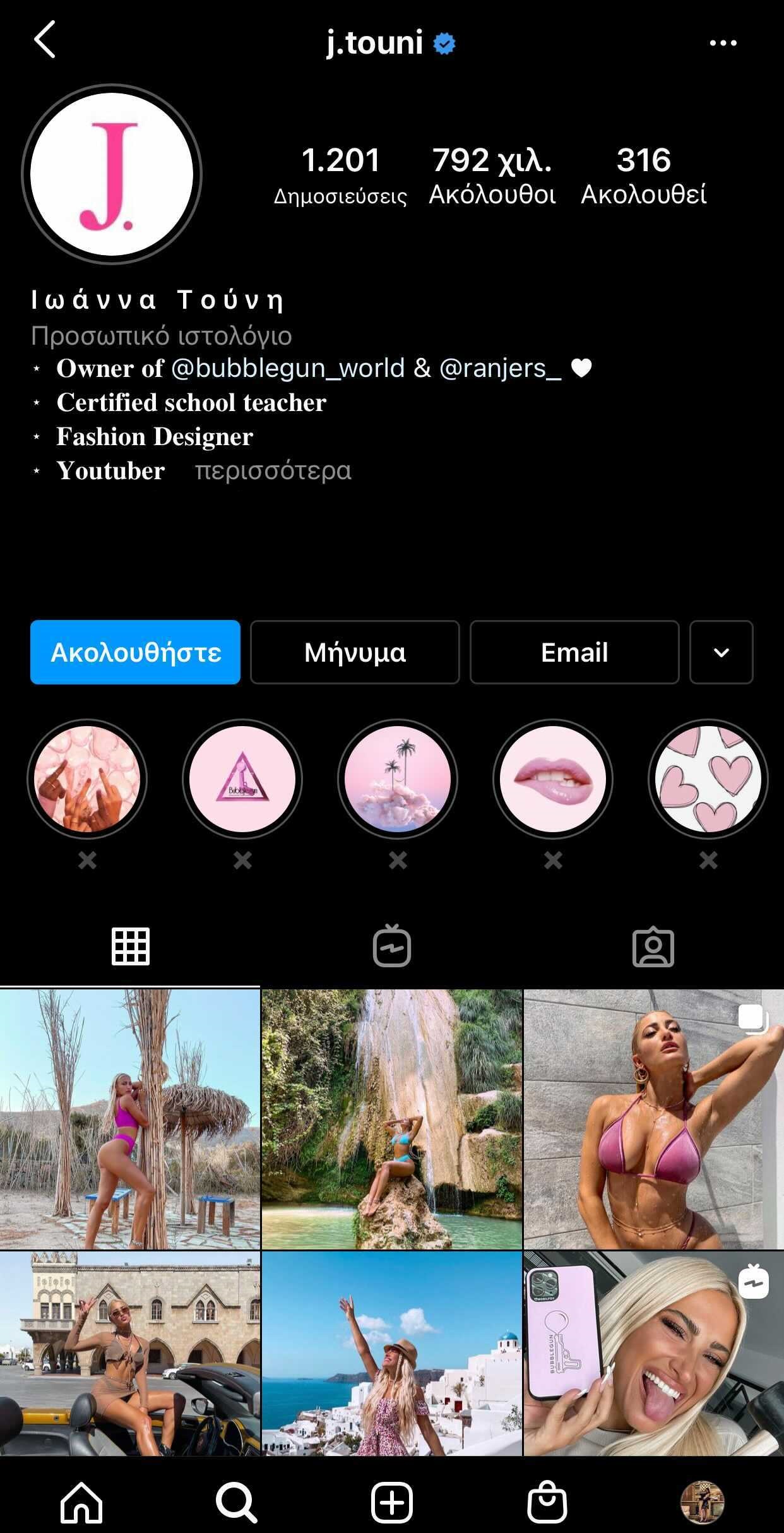
Task: Open the pink hearts story highlight
Action: coord(708,779)
